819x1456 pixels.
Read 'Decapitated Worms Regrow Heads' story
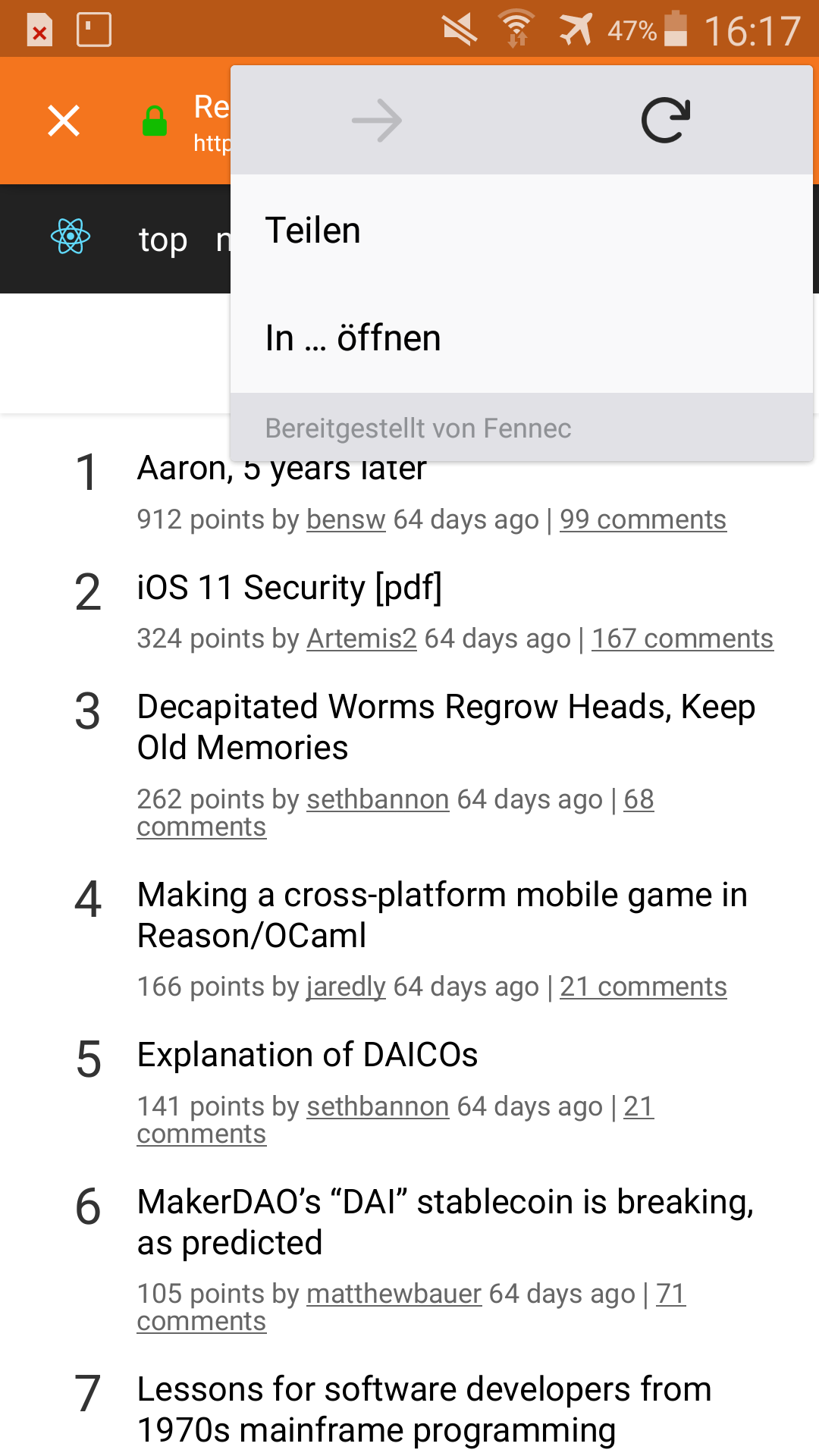pos(446,727)
